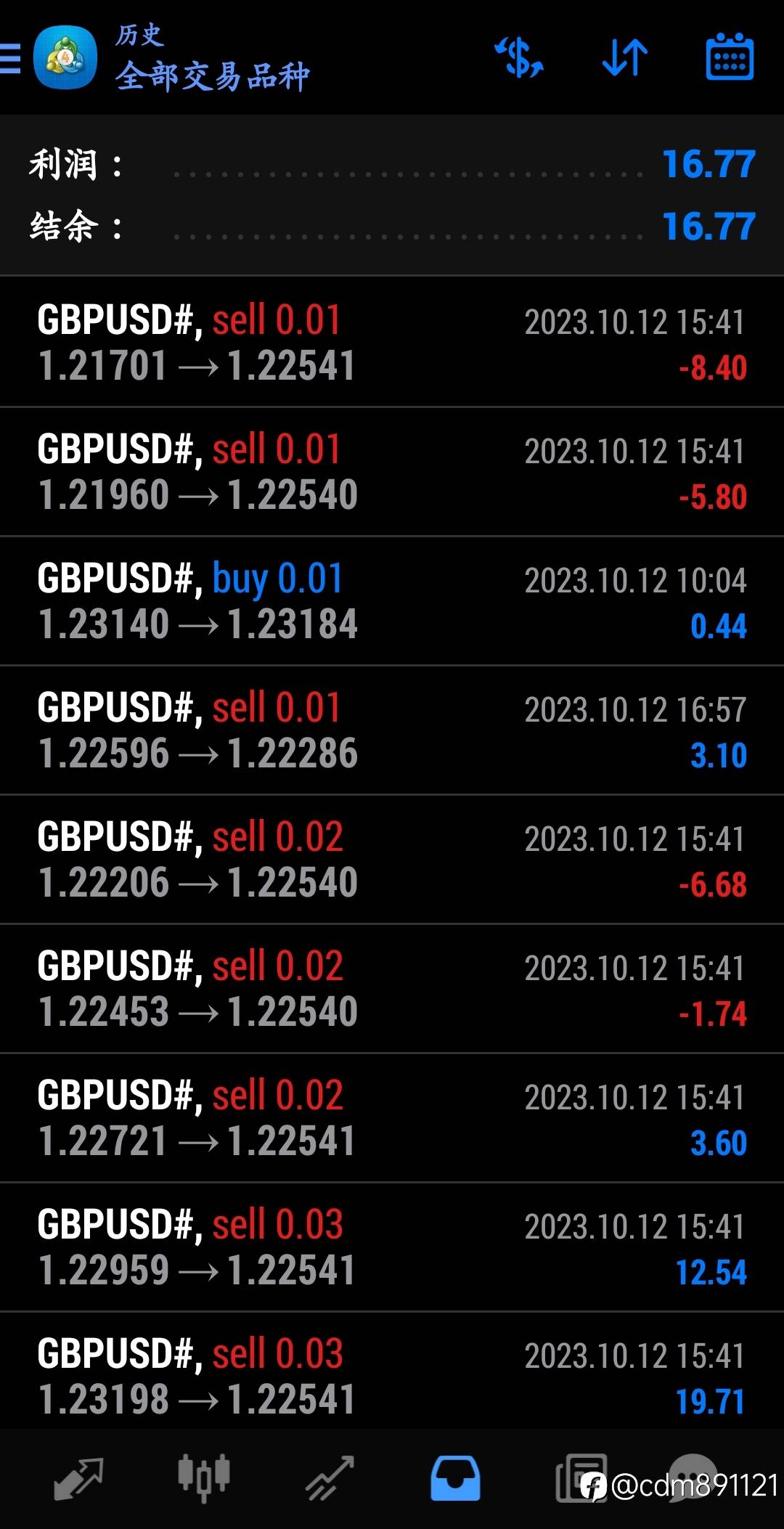Open the sell 0.02 trade at 1.22206
This screenshot has width=784, height=1529.
tap(392, 860)
